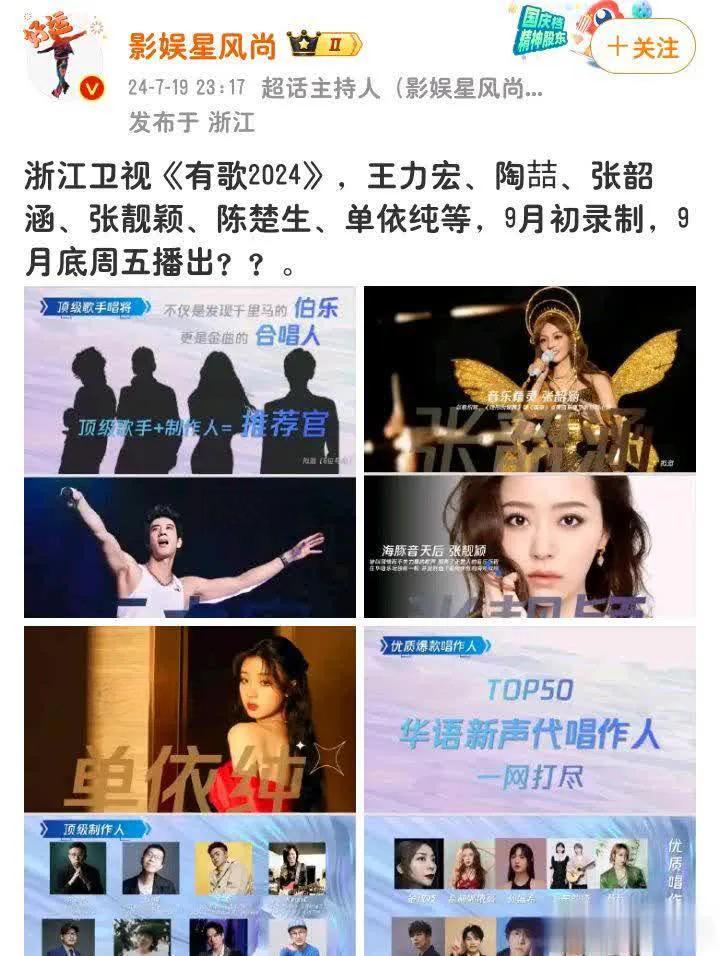
Task: View the 张韶涵 golden wings photo
Action: coord(530,379)
